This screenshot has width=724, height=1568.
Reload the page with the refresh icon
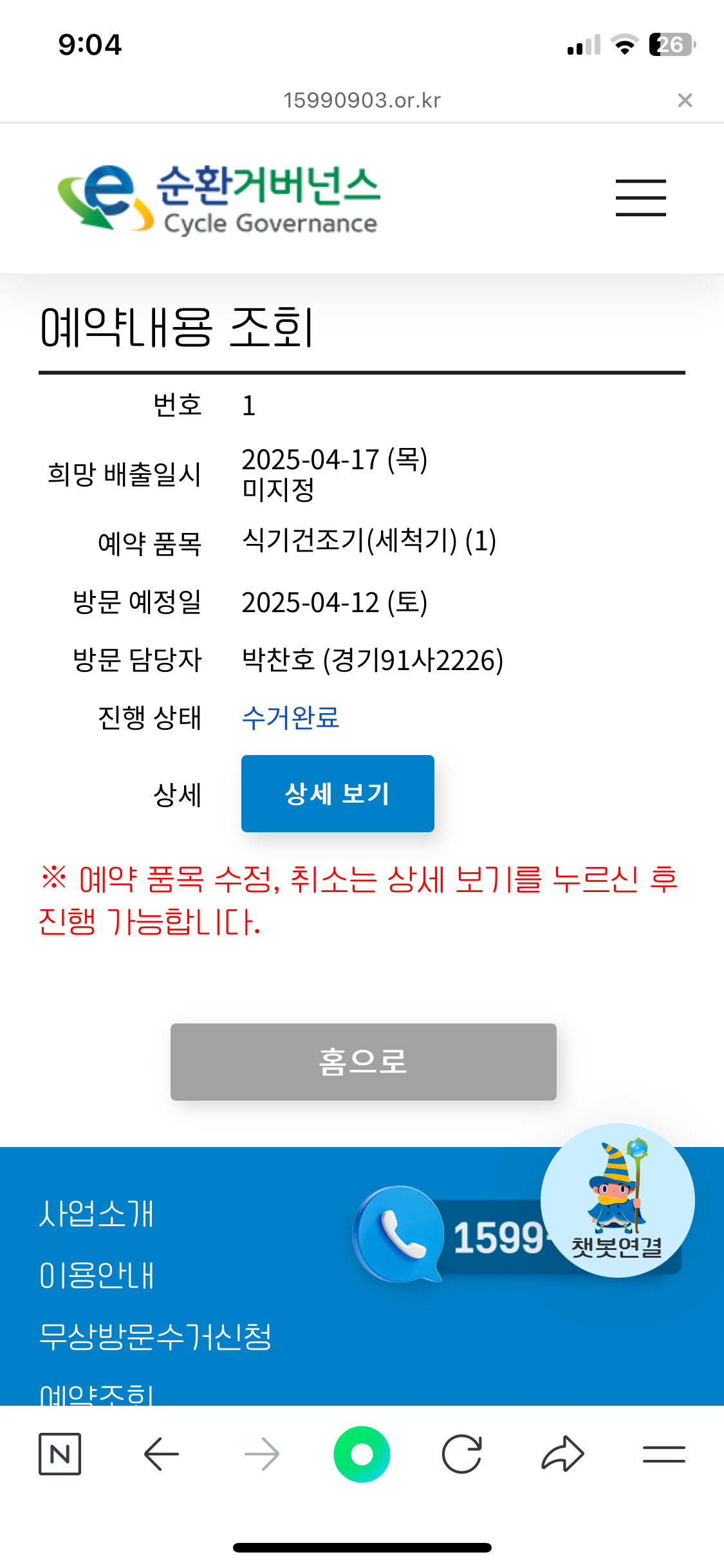click(x=462, y=1454)
